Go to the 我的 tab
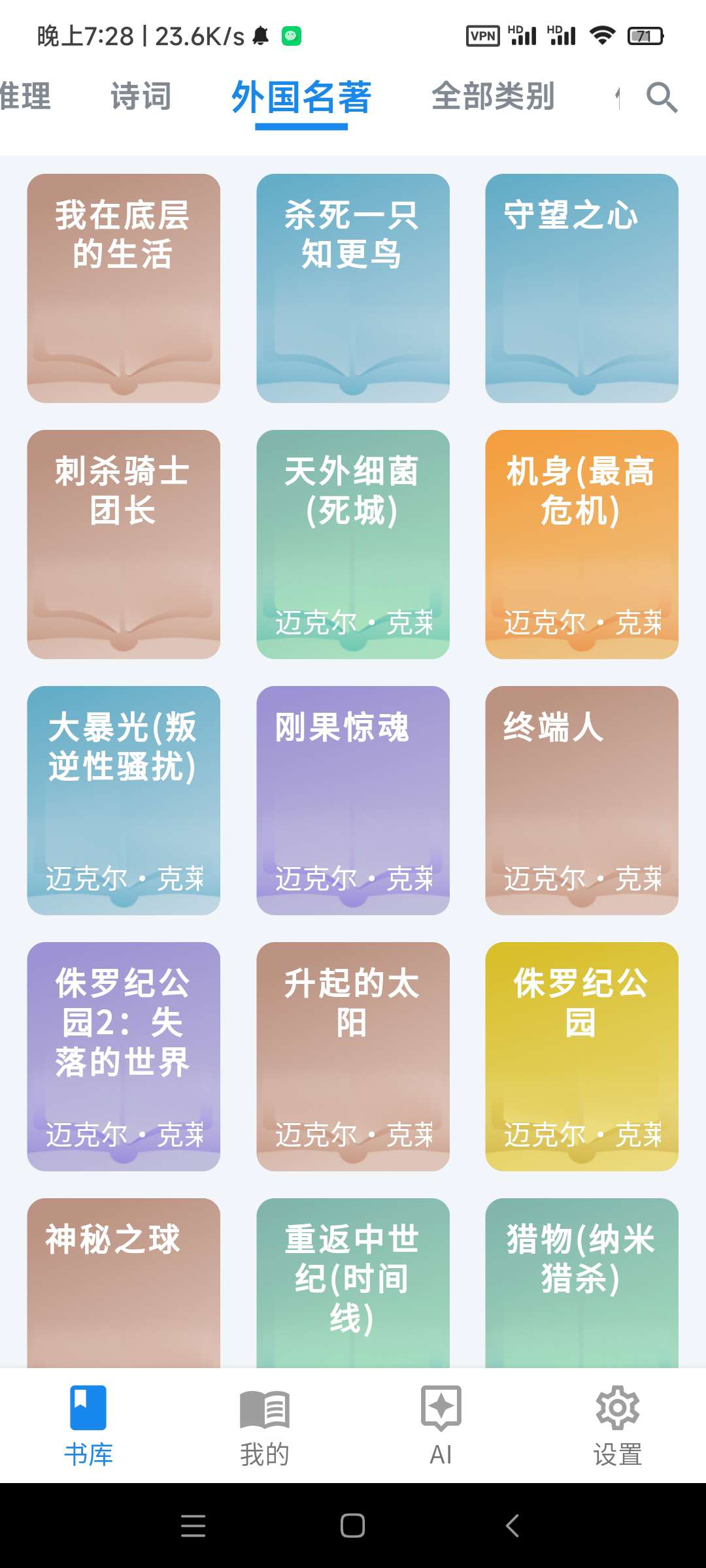Screen dimensions: 706x1568 (x=265, y=1426)
